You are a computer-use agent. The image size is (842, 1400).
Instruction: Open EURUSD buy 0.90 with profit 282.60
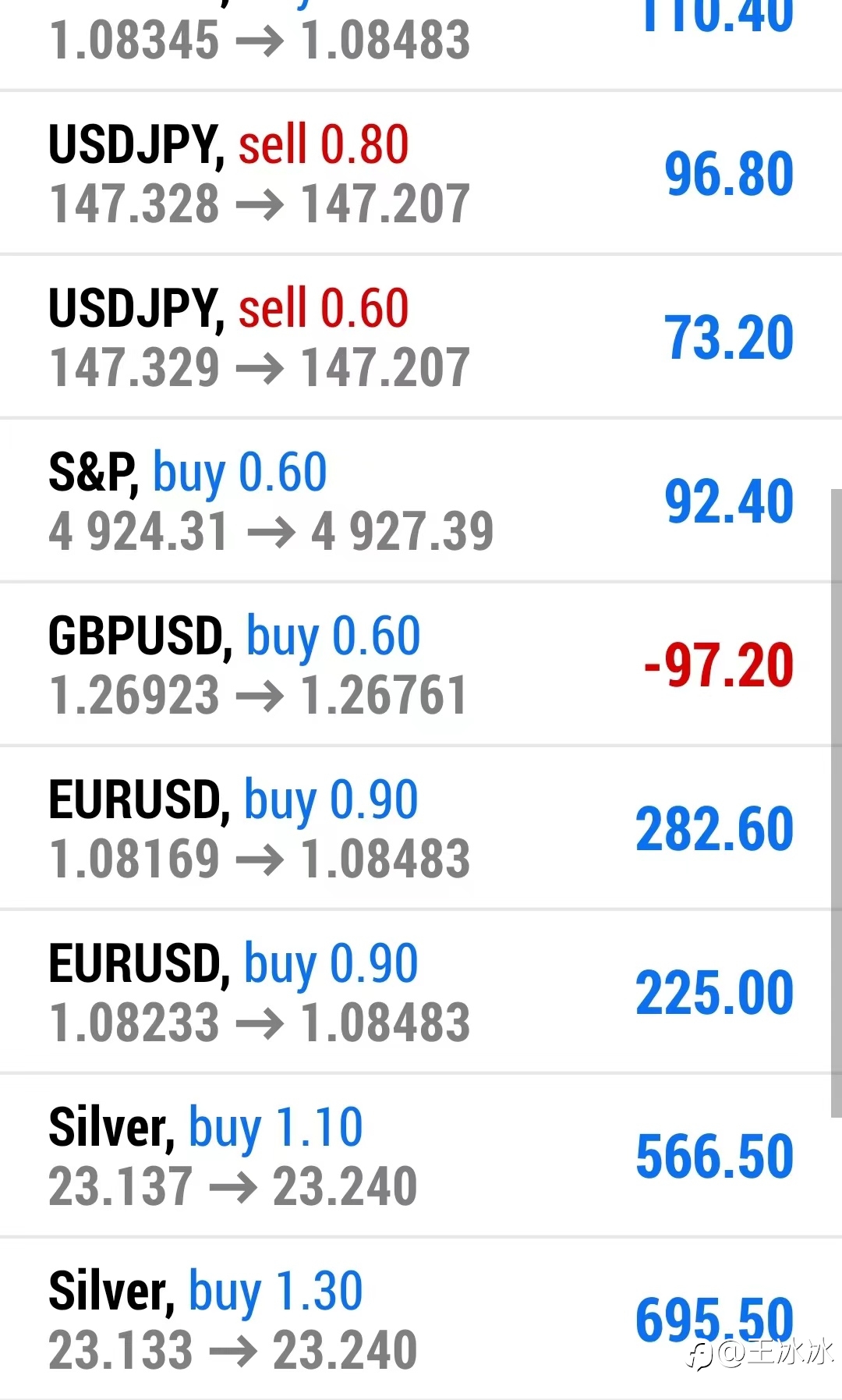pos(421,828)
